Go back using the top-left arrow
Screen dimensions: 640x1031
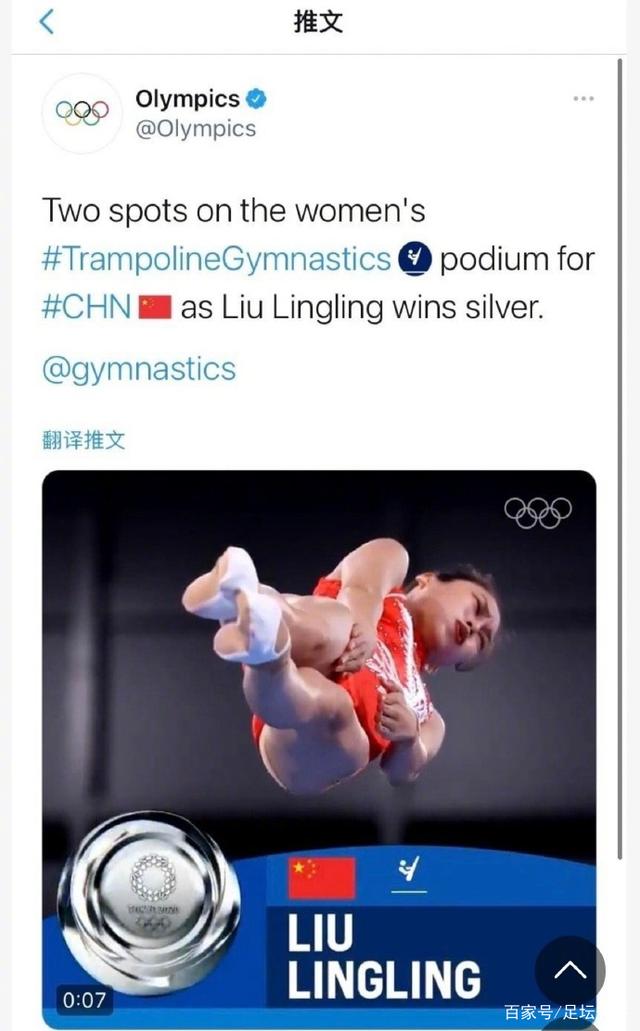(x=46, y=22)
